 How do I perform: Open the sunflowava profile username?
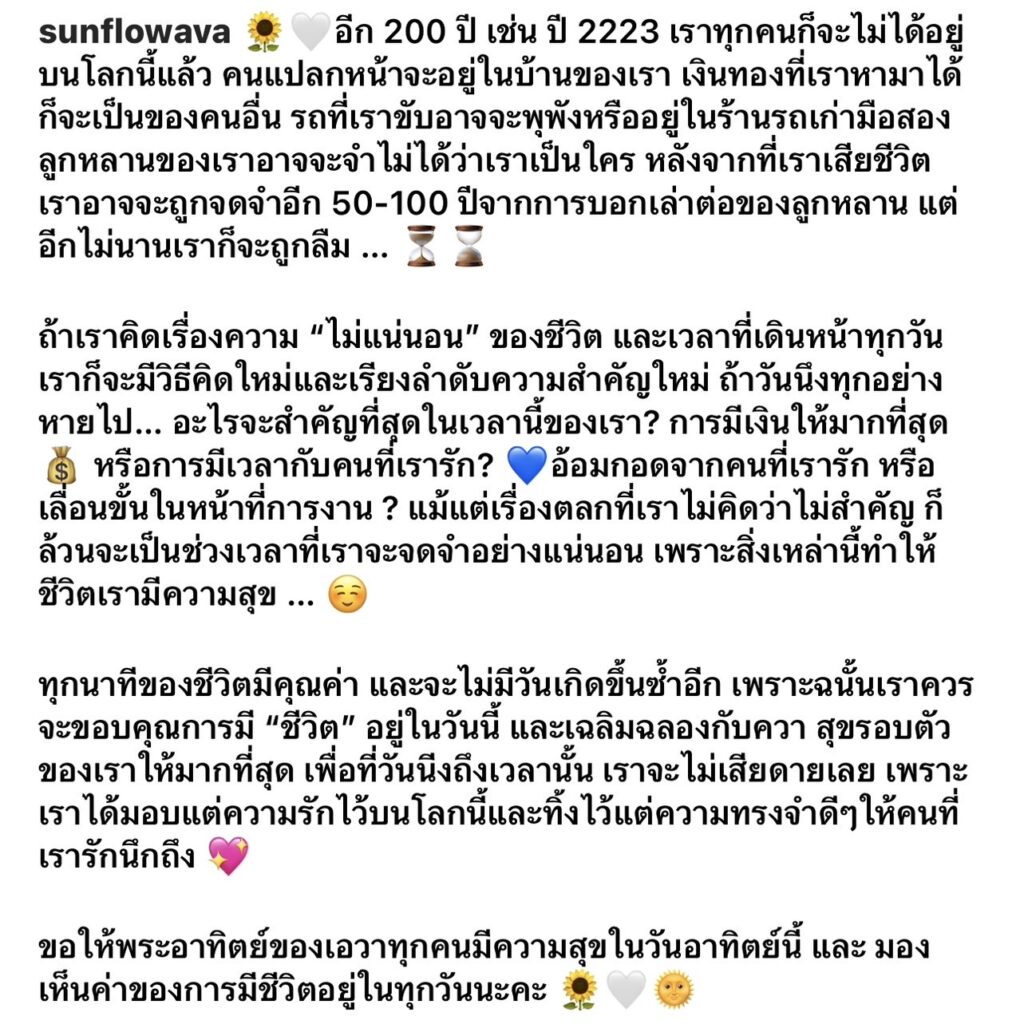click(x=134, y=32)
